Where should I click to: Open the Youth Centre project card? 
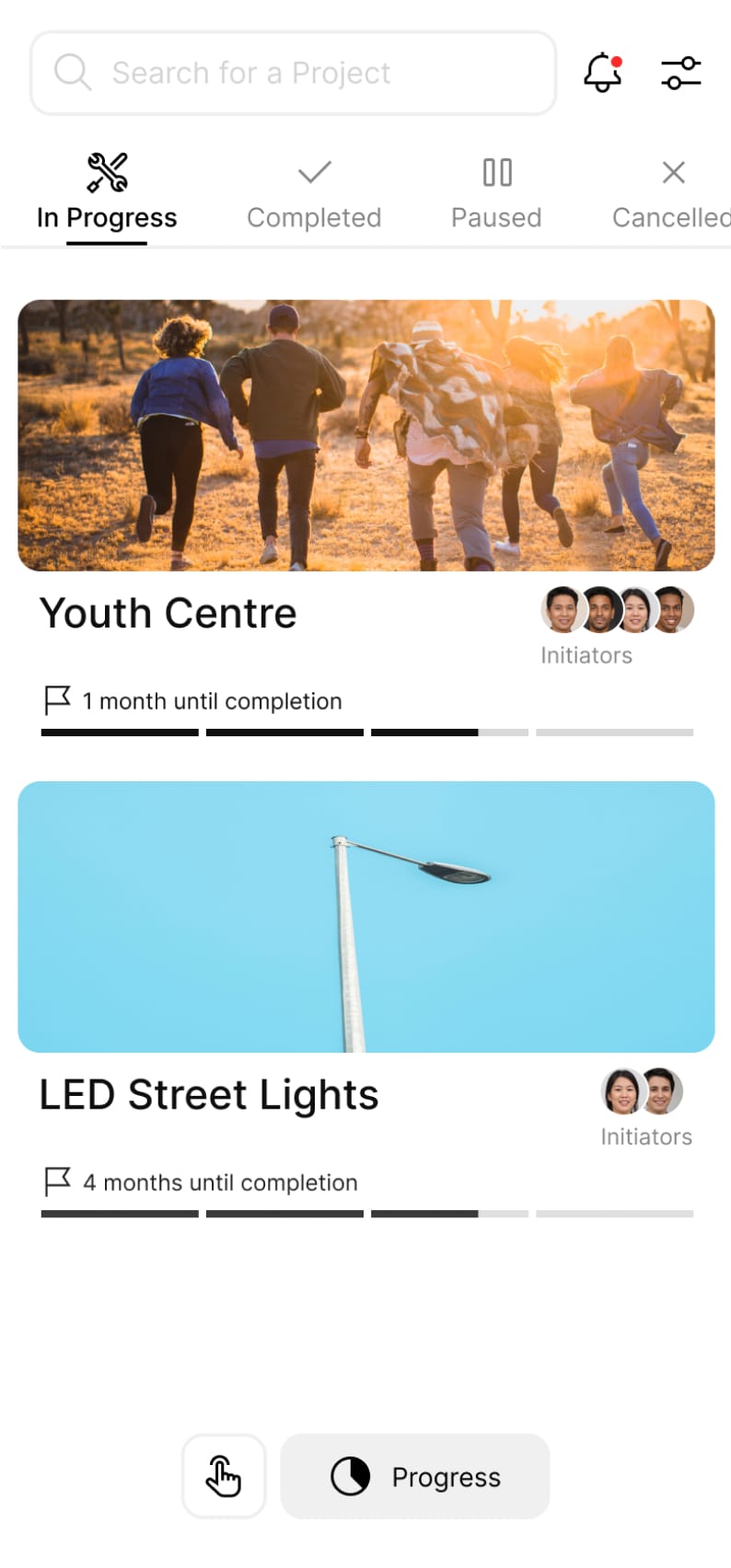(365, 435)
